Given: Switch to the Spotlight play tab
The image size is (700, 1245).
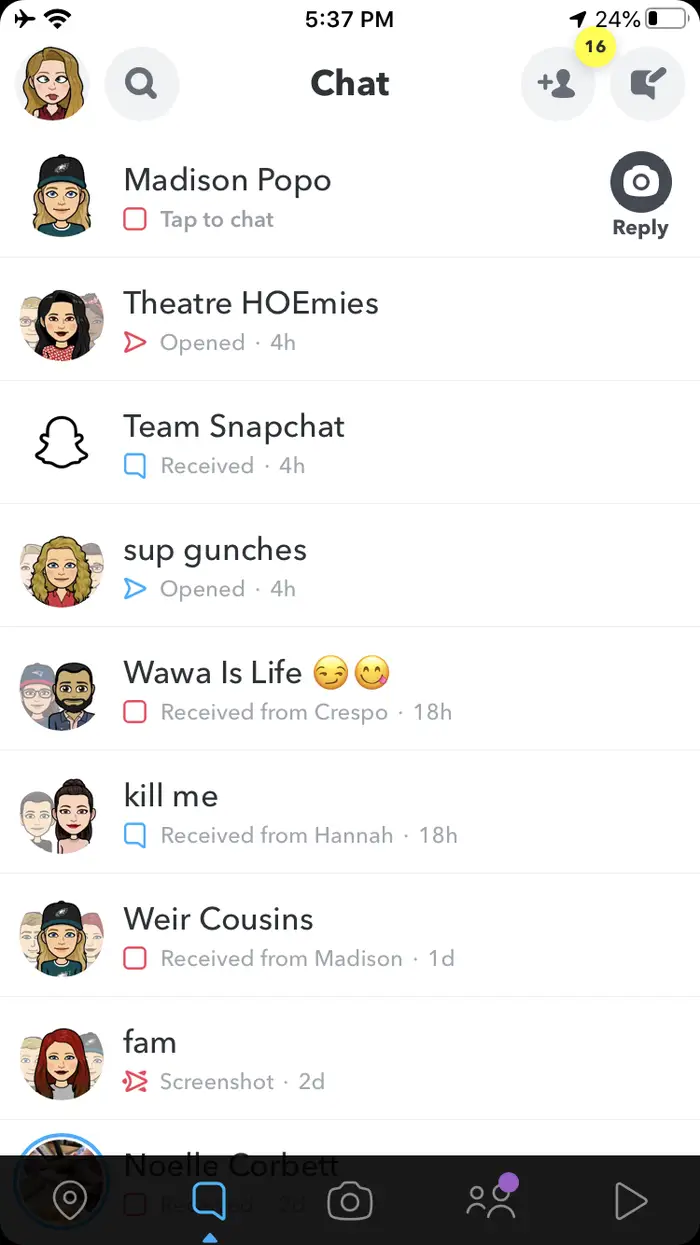Looking at the screenshot, I should click(x=630, y=1201).
